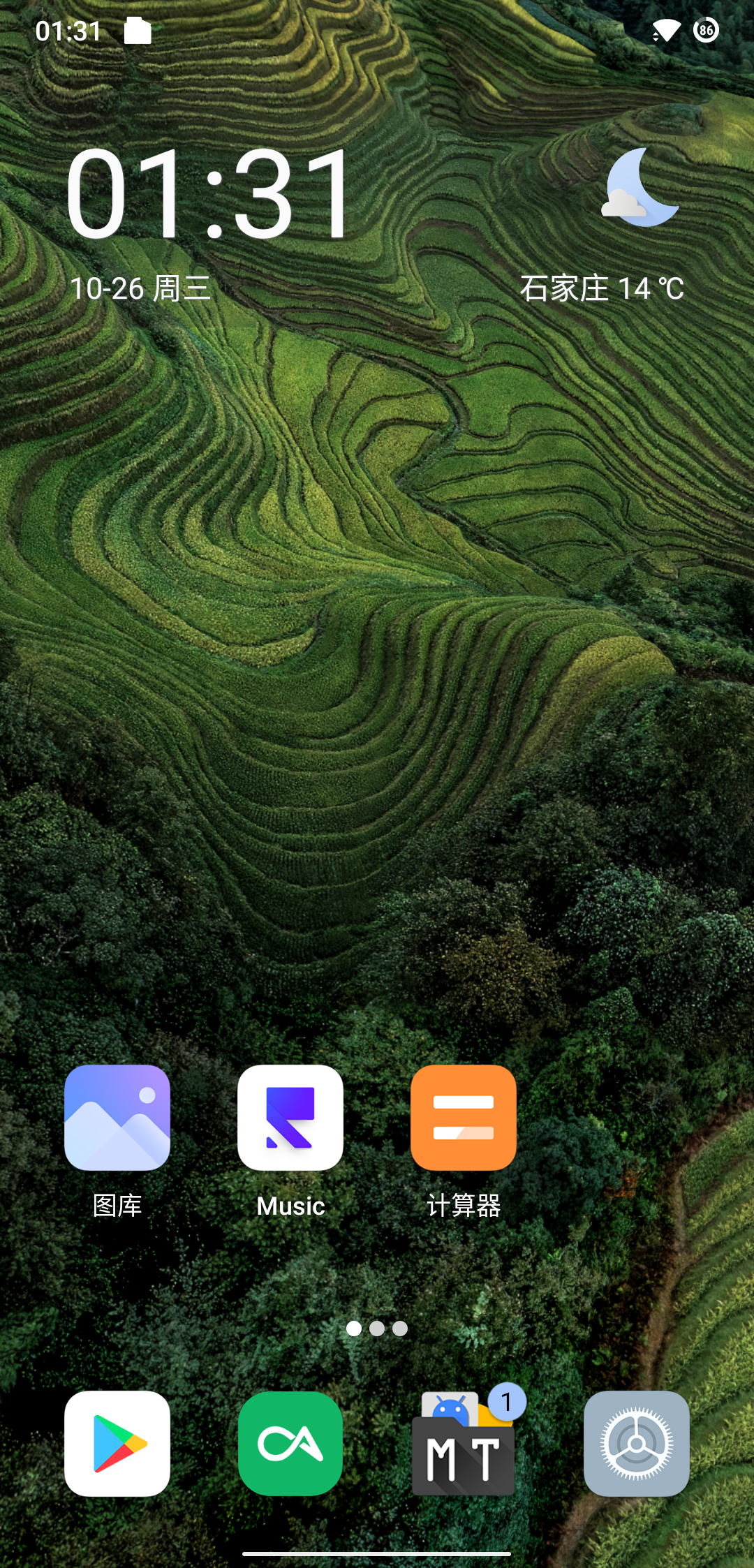Open Google Play Store
Viewport: 754px width, 1568px height.
tap(117, 1444)
